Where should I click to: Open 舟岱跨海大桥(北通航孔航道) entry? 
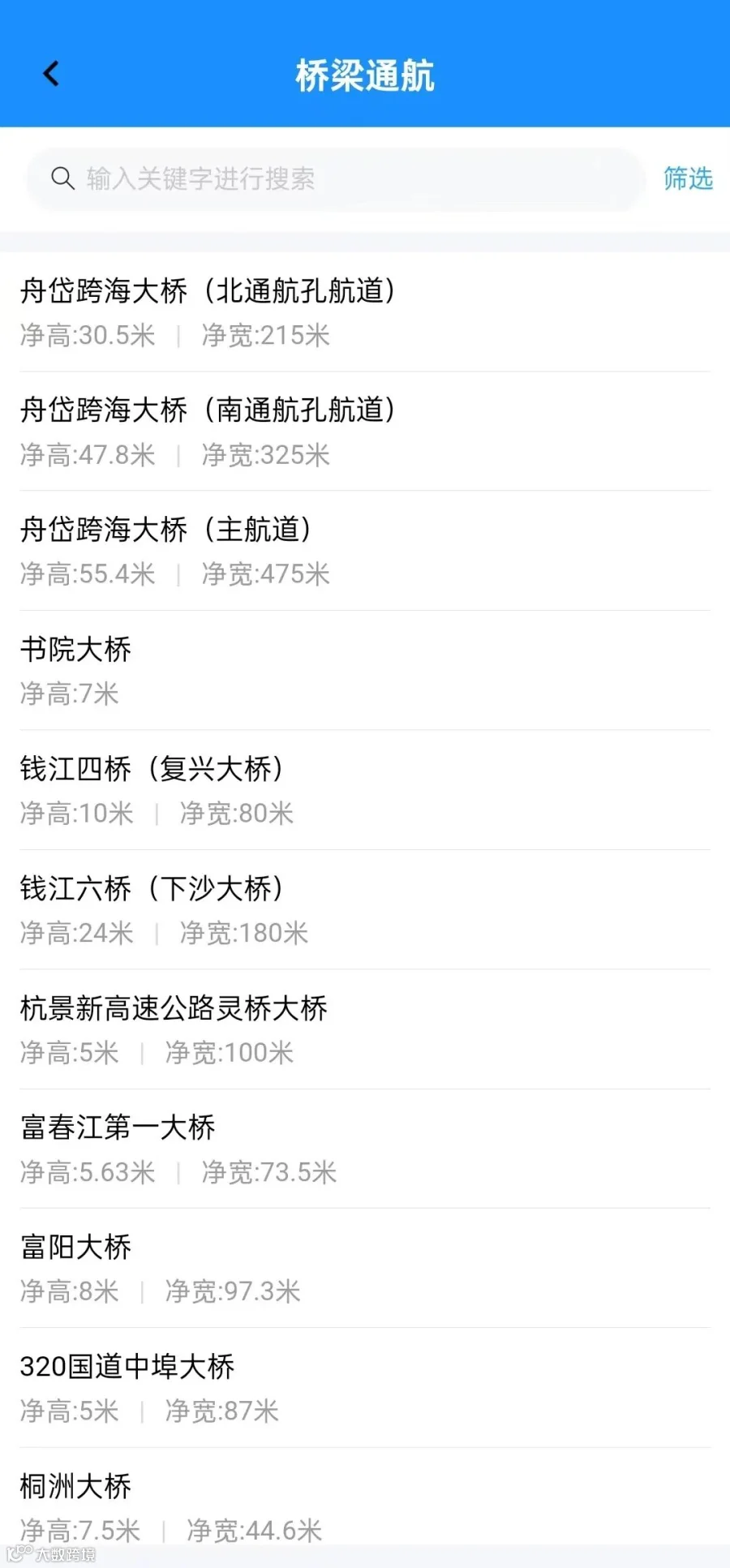click(365, 312)
